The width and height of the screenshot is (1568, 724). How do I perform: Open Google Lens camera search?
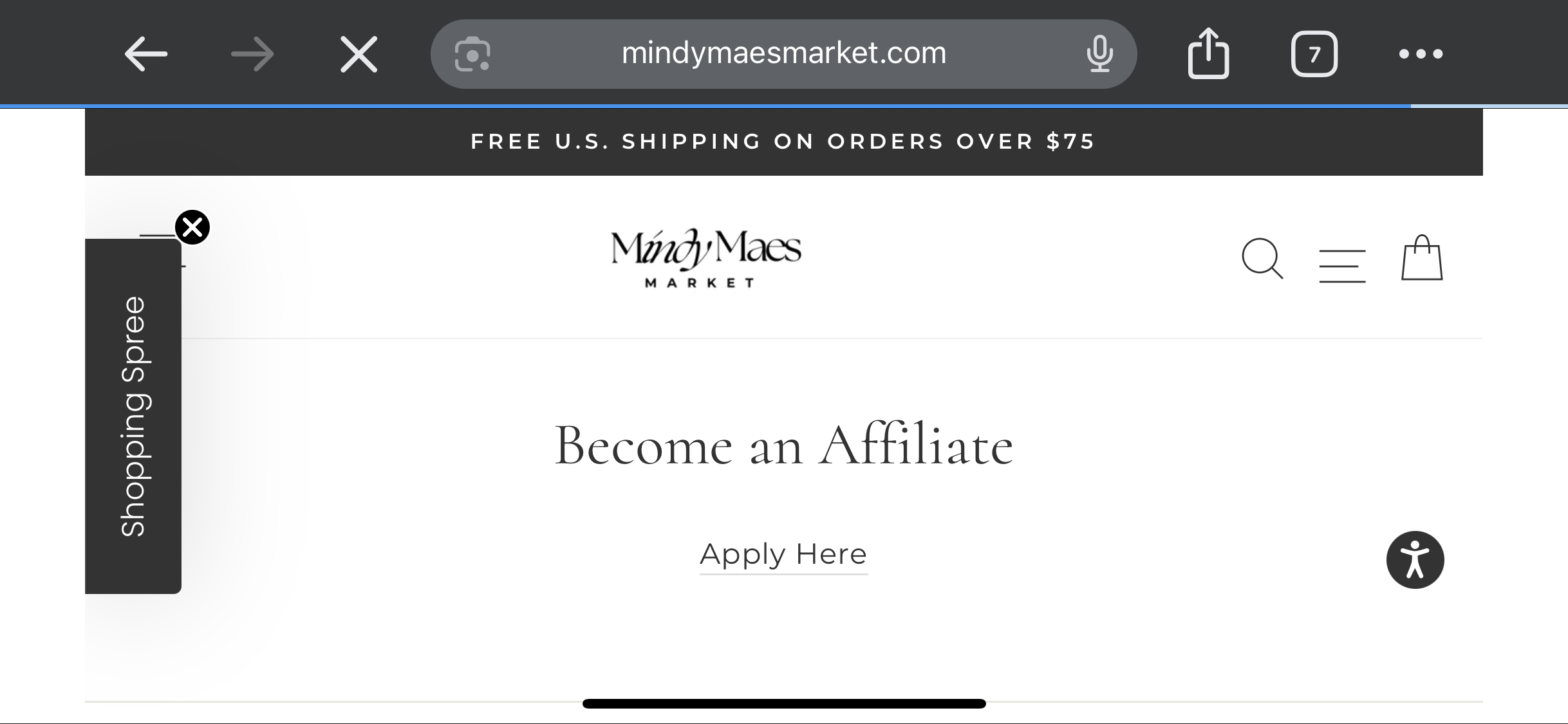pos(472,54)
